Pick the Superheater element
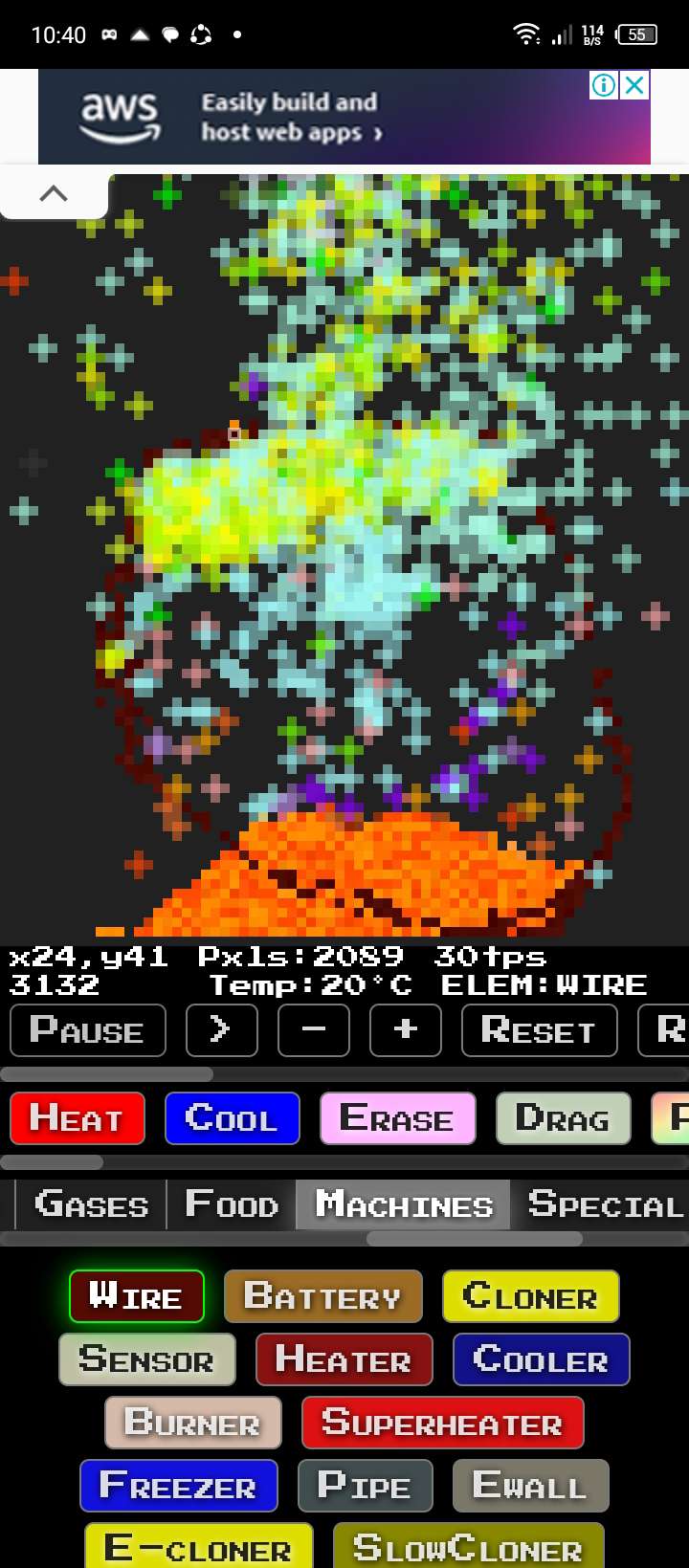The image size is (689, 1568). [x=442, y=1423]
